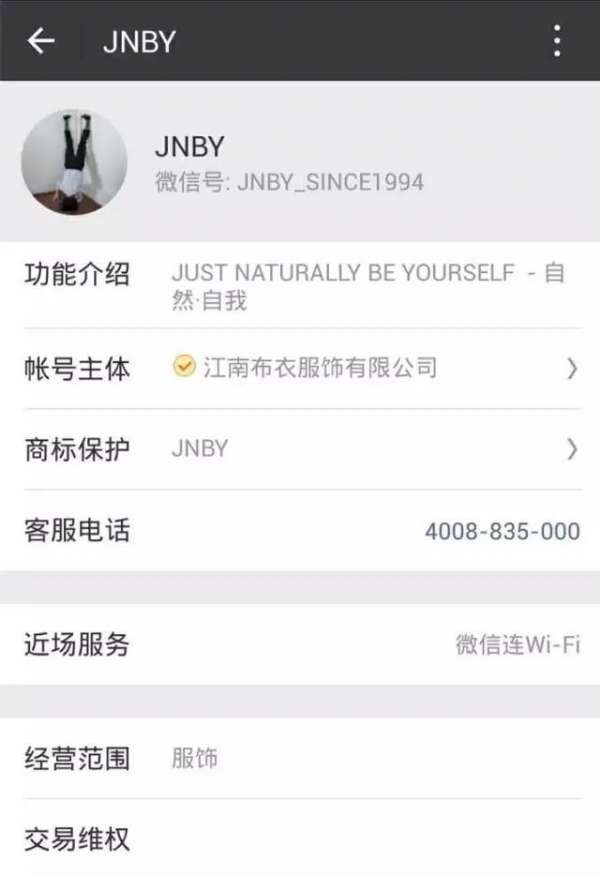This screenshot has width=600, height=876.
Task: Open the 交易维权 row
Action: (x=300, y=838)
